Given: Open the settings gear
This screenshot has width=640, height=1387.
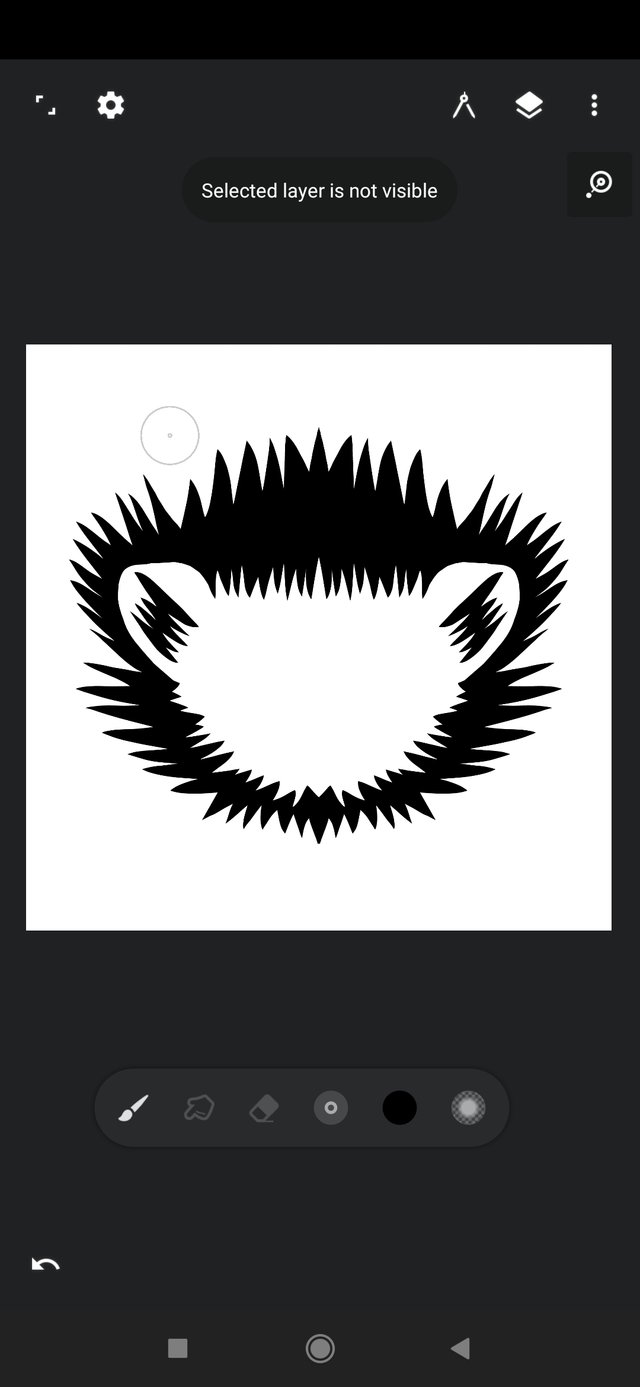Looking at the screenshot, I should click(110, 105).
